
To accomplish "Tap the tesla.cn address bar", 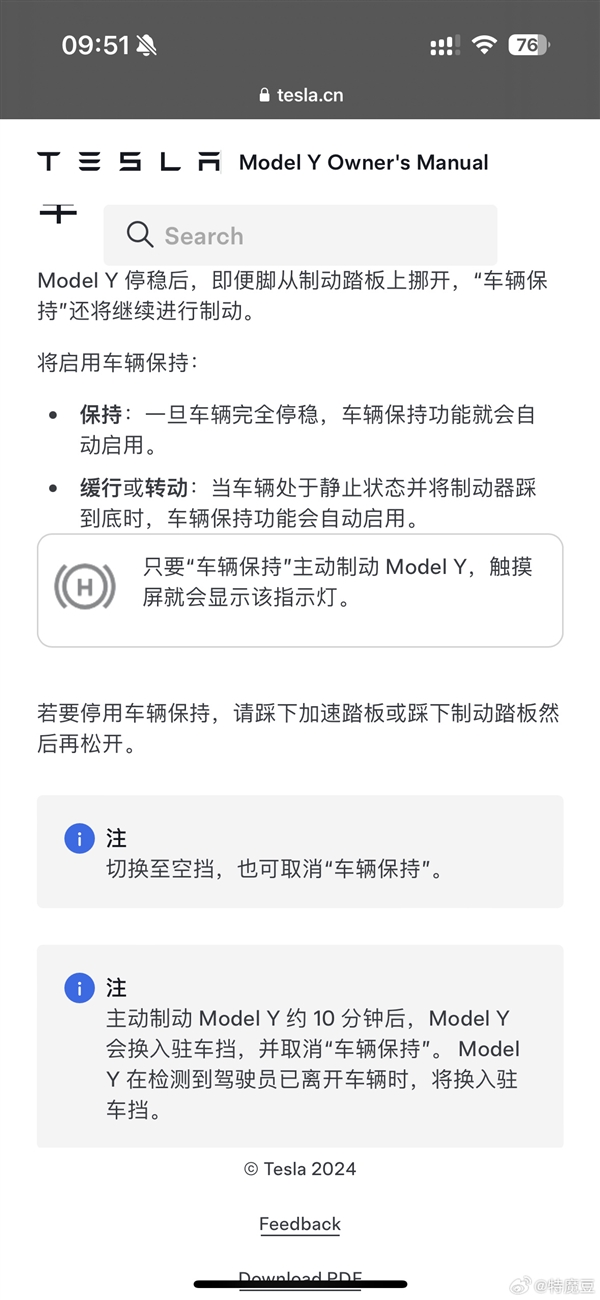I will pos(300,95).
